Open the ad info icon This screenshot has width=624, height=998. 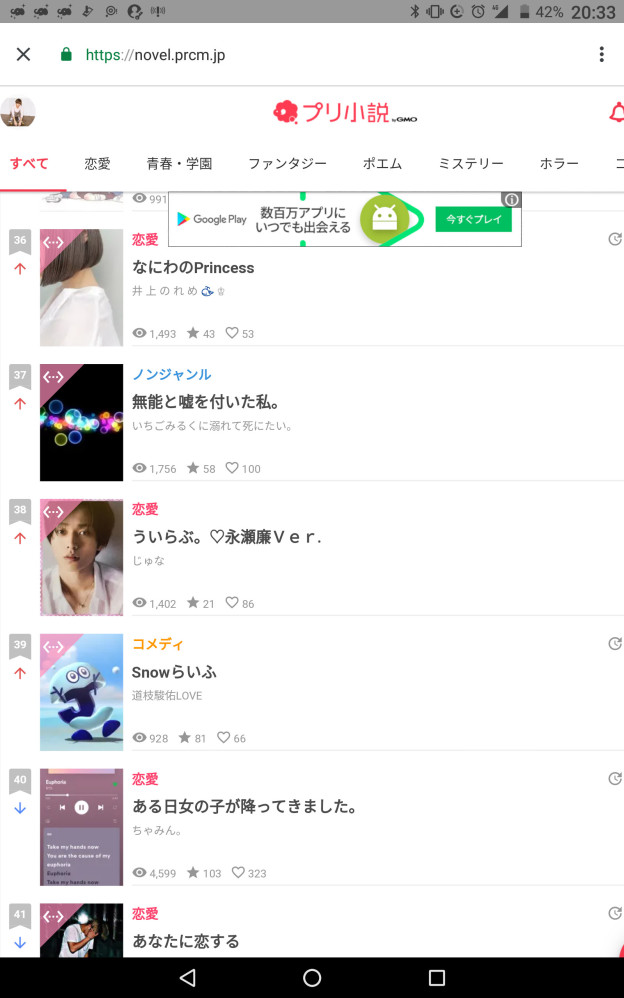pos(512,200)
